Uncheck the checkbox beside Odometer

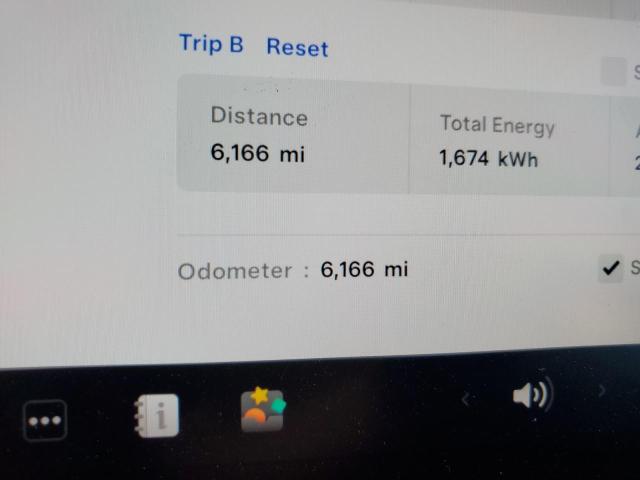tap(610, 268)
